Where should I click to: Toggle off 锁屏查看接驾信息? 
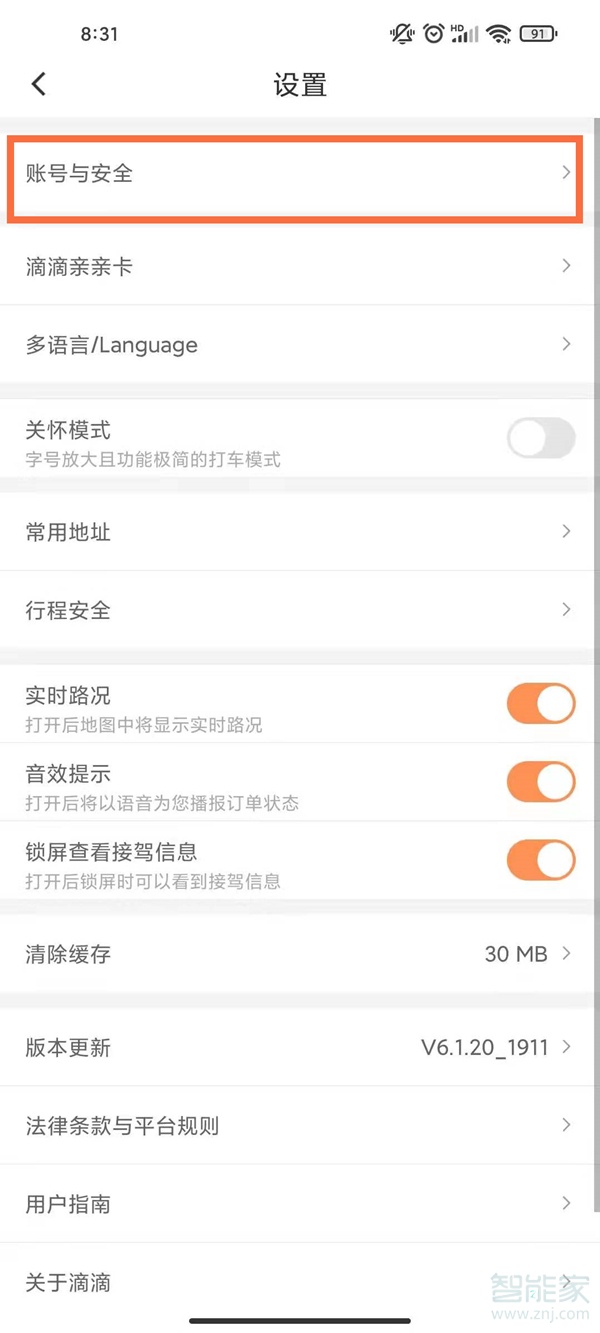pos(540,860)
